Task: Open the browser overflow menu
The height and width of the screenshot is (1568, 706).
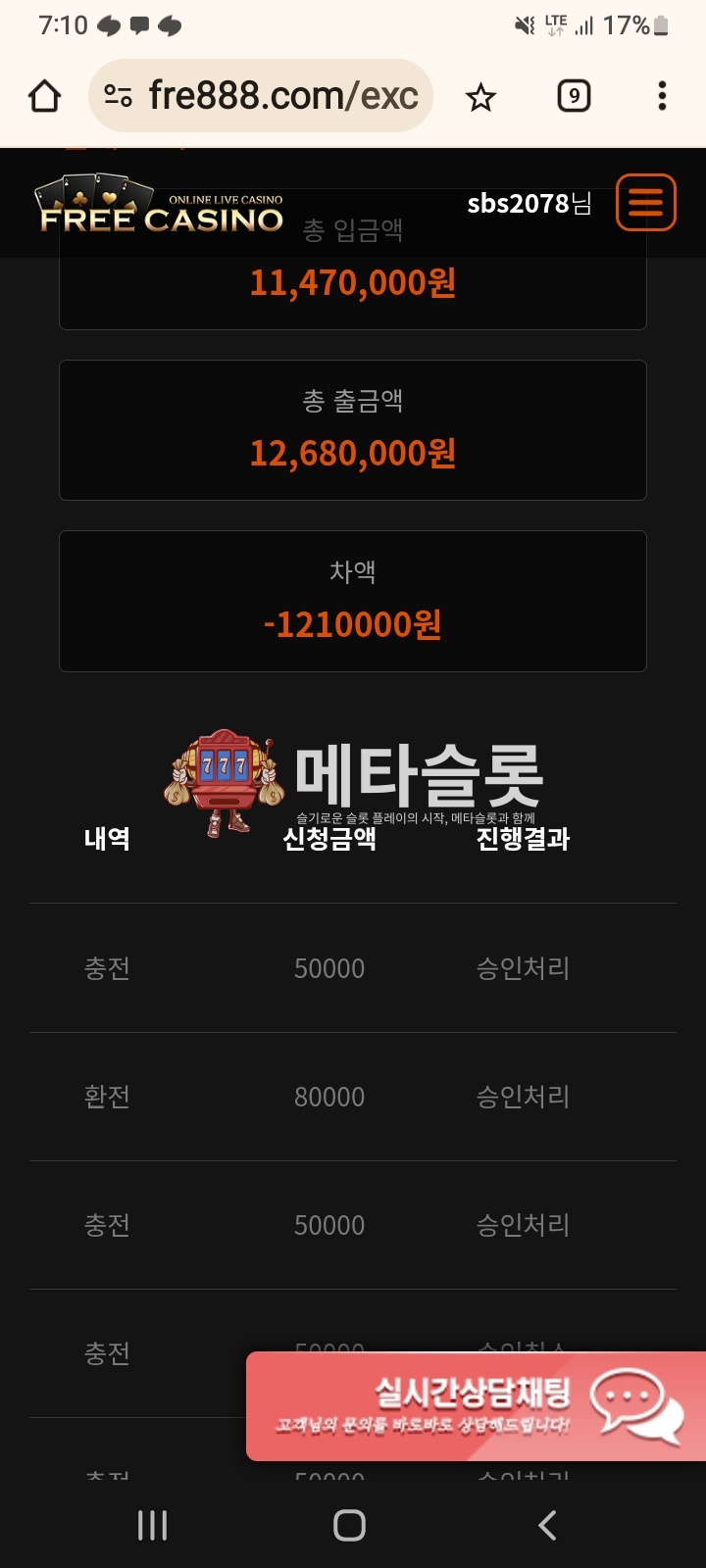Action: (662, 96)
